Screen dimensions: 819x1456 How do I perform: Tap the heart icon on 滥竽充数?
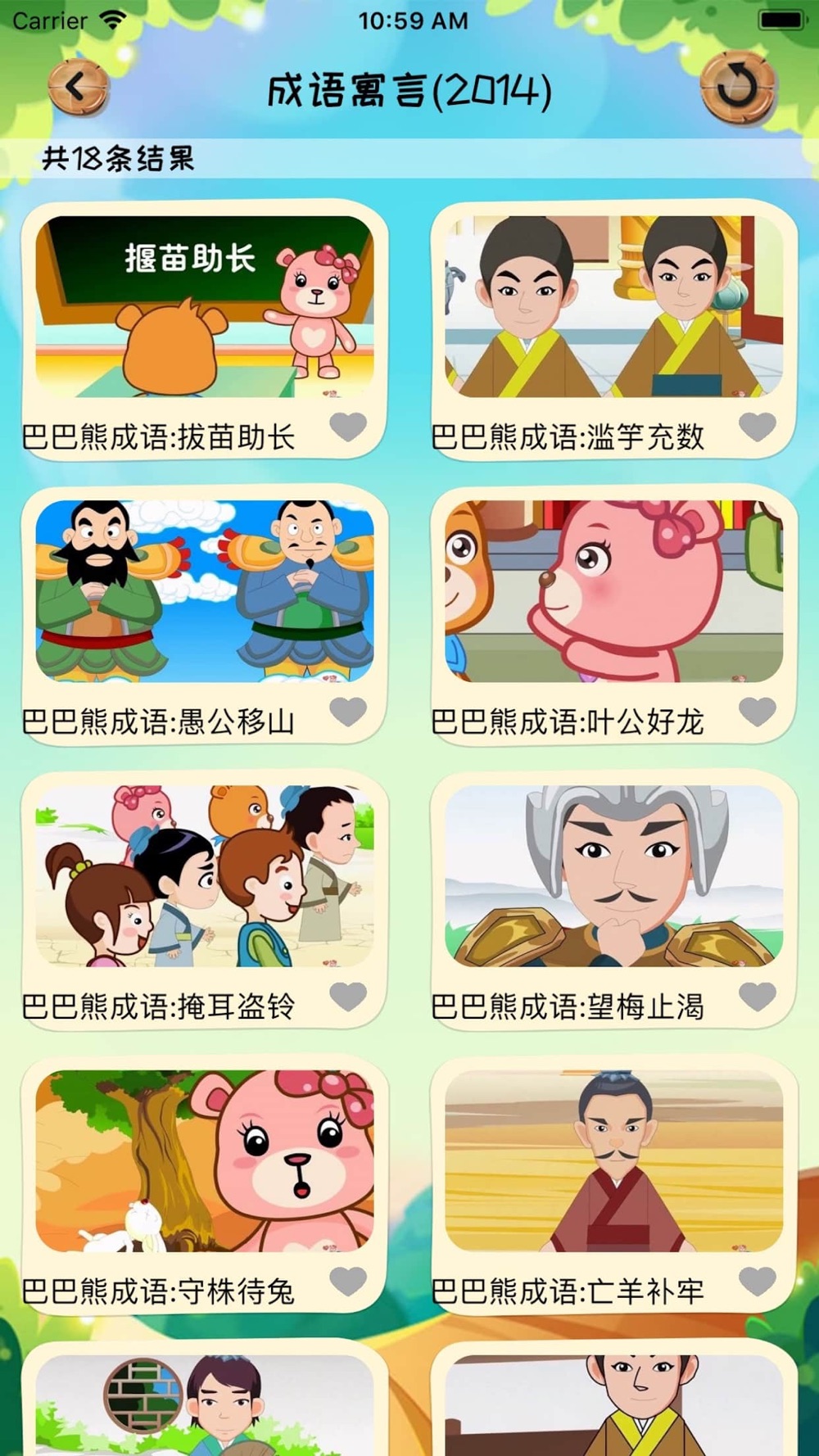coord(758,427)
